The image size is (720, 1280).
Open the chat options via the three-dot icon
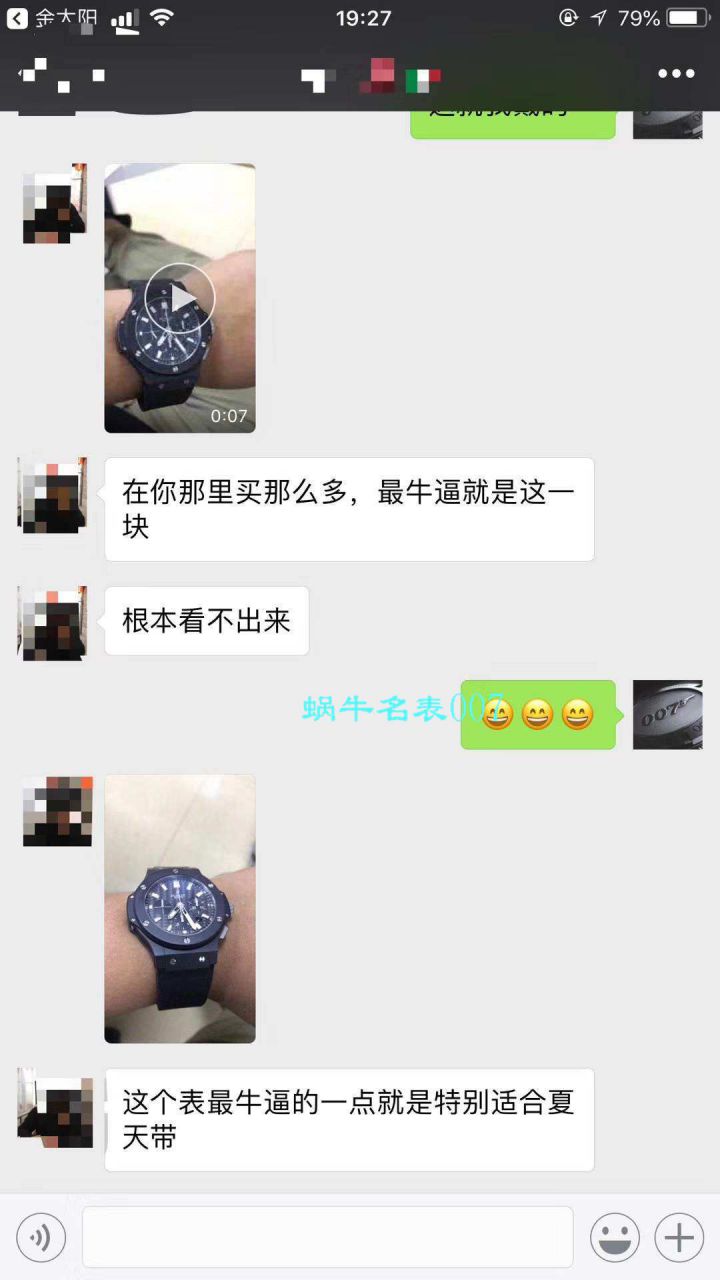[677, 73]
